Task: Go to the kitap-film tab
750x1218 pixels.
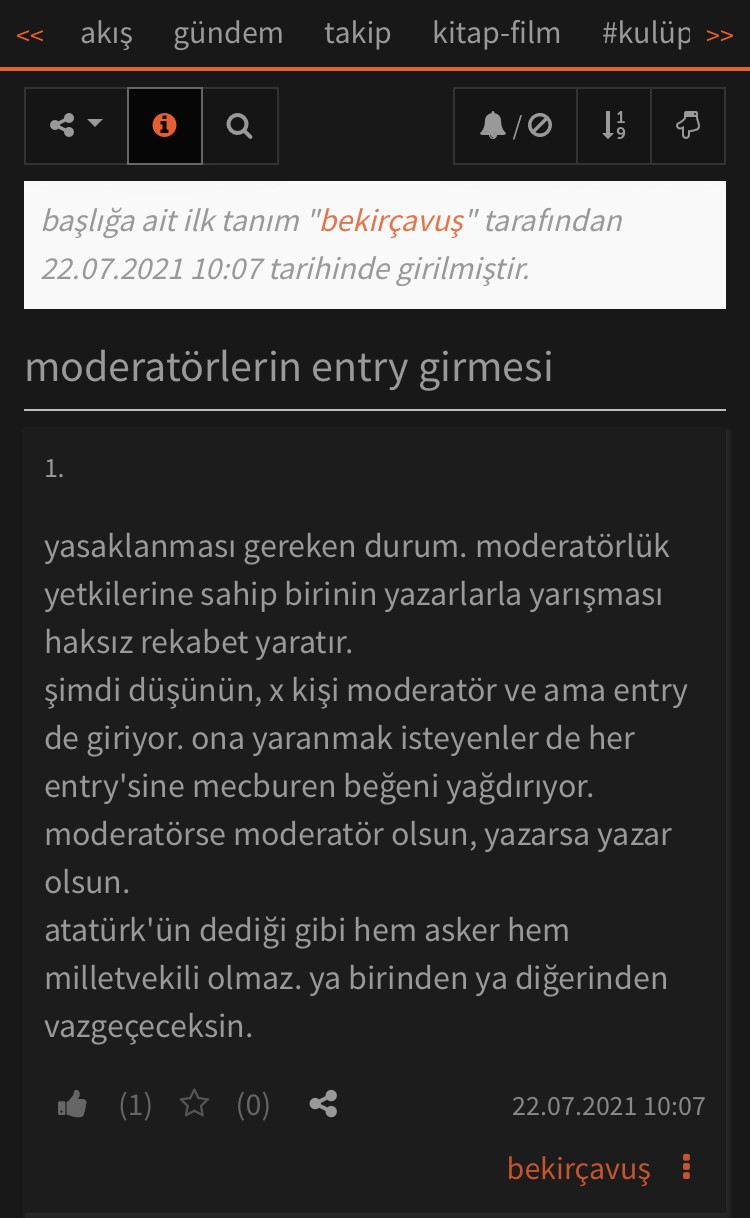Action: (x=496, y=34)
